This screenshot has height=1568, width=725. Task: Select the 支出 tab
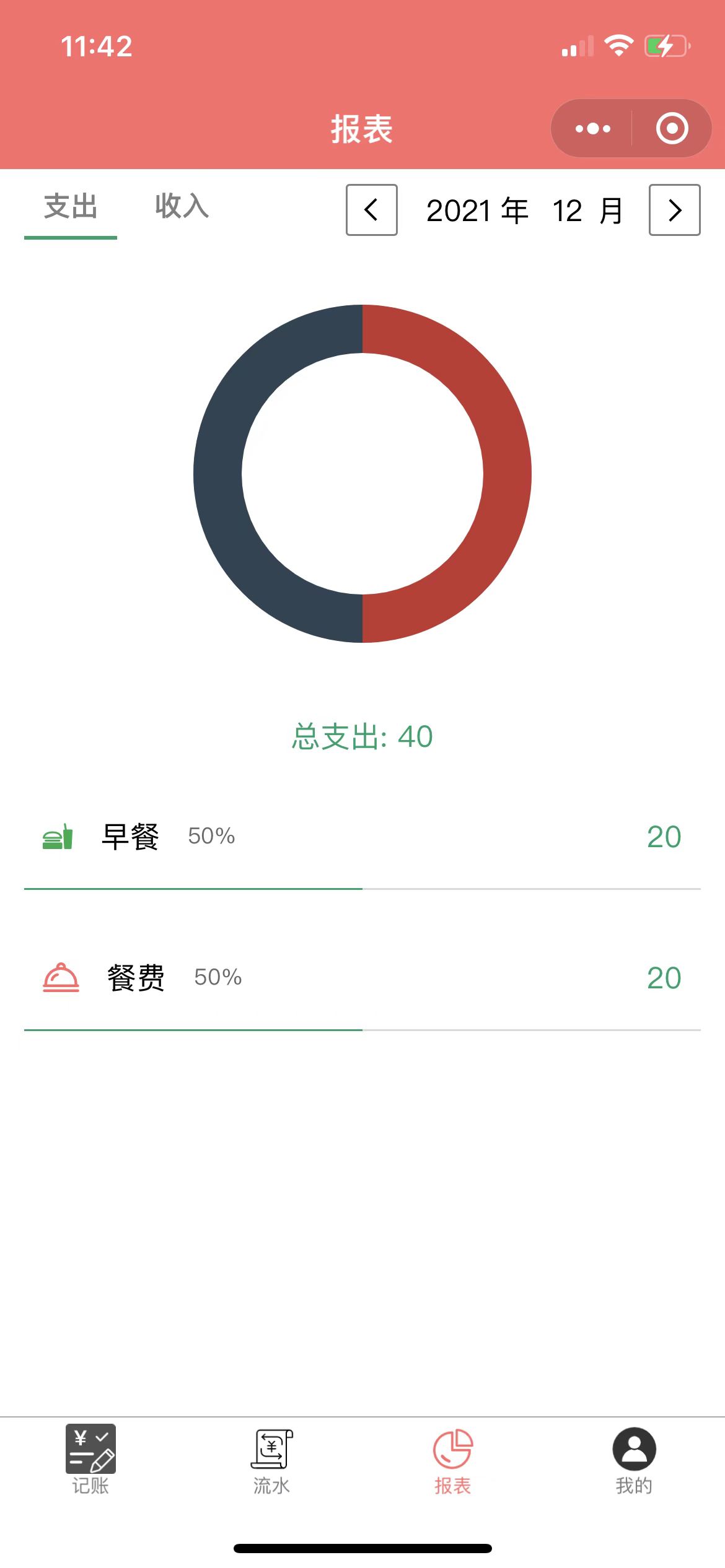(71, 207)
